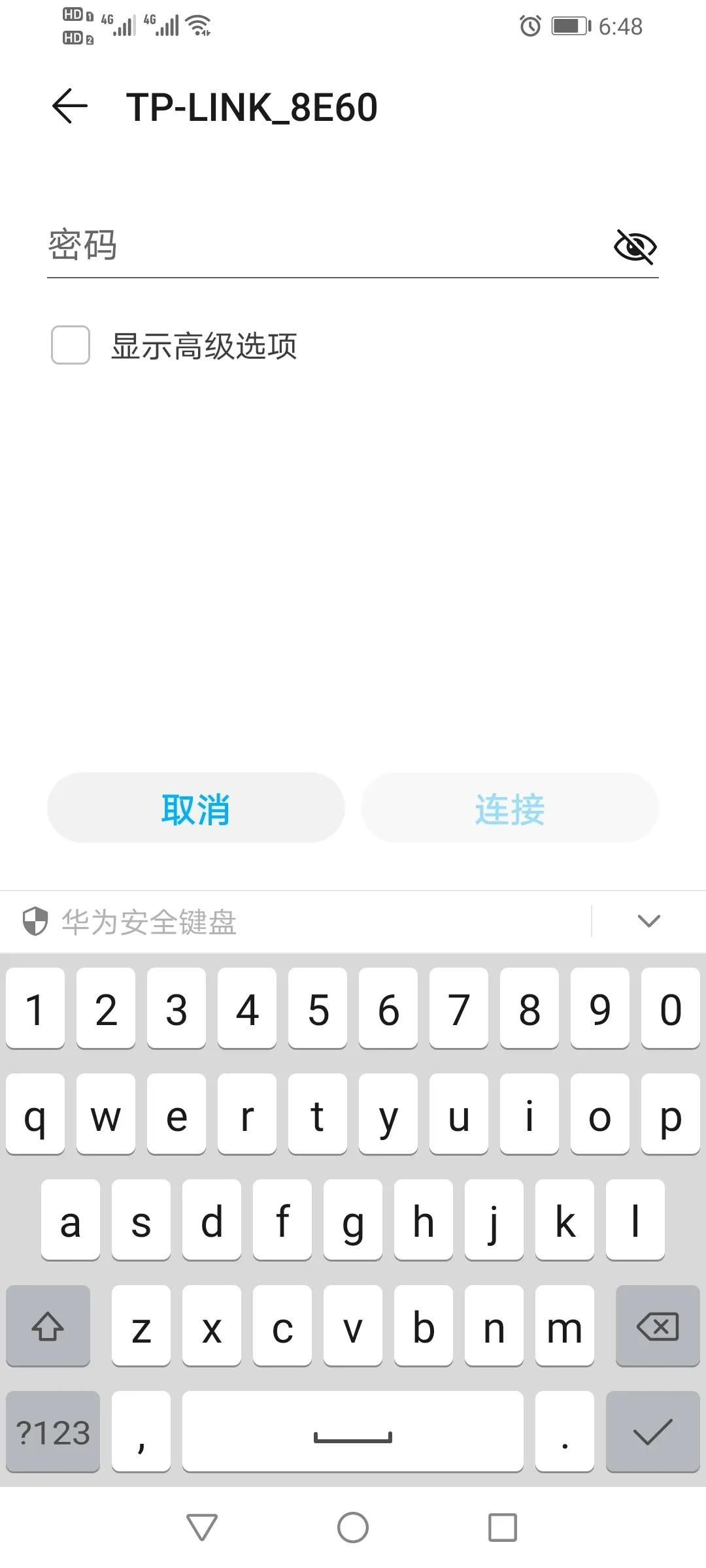Image resolution: width=706 pixels, height=1568 pixels.
Task: Tap the 连接 connect button
Action: click(510, 808)
